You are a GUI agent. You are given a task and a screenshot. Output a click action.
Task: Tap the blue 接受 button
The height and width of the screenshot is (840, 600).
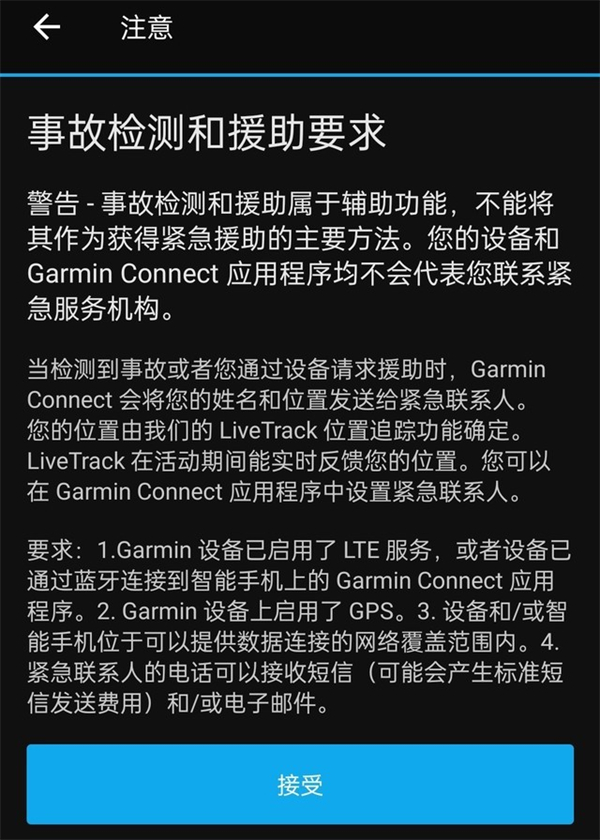click(x=300, y=784)
